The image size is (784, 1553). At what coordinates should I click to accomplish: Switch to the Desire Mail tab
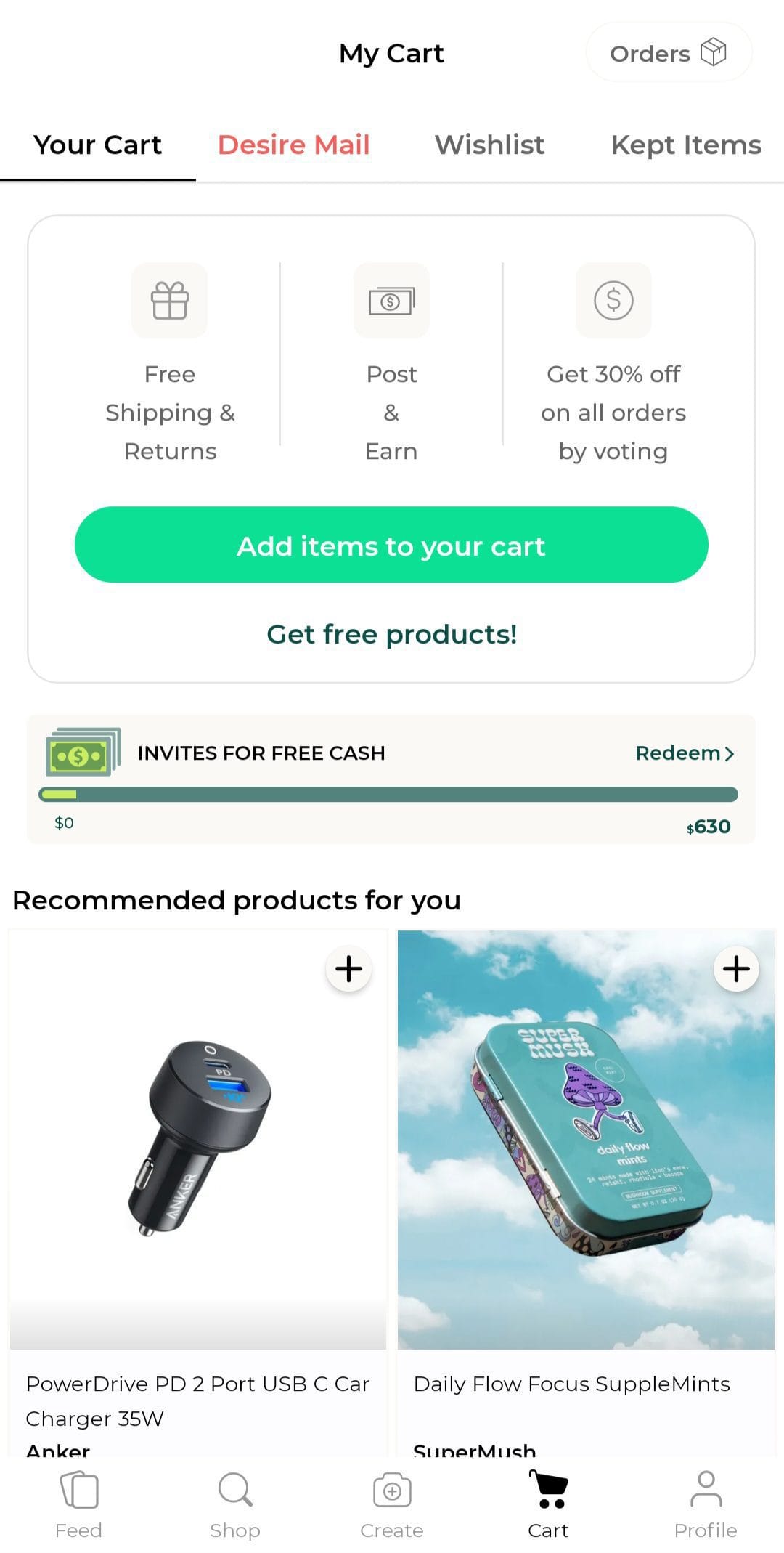[x=294, y=145]
